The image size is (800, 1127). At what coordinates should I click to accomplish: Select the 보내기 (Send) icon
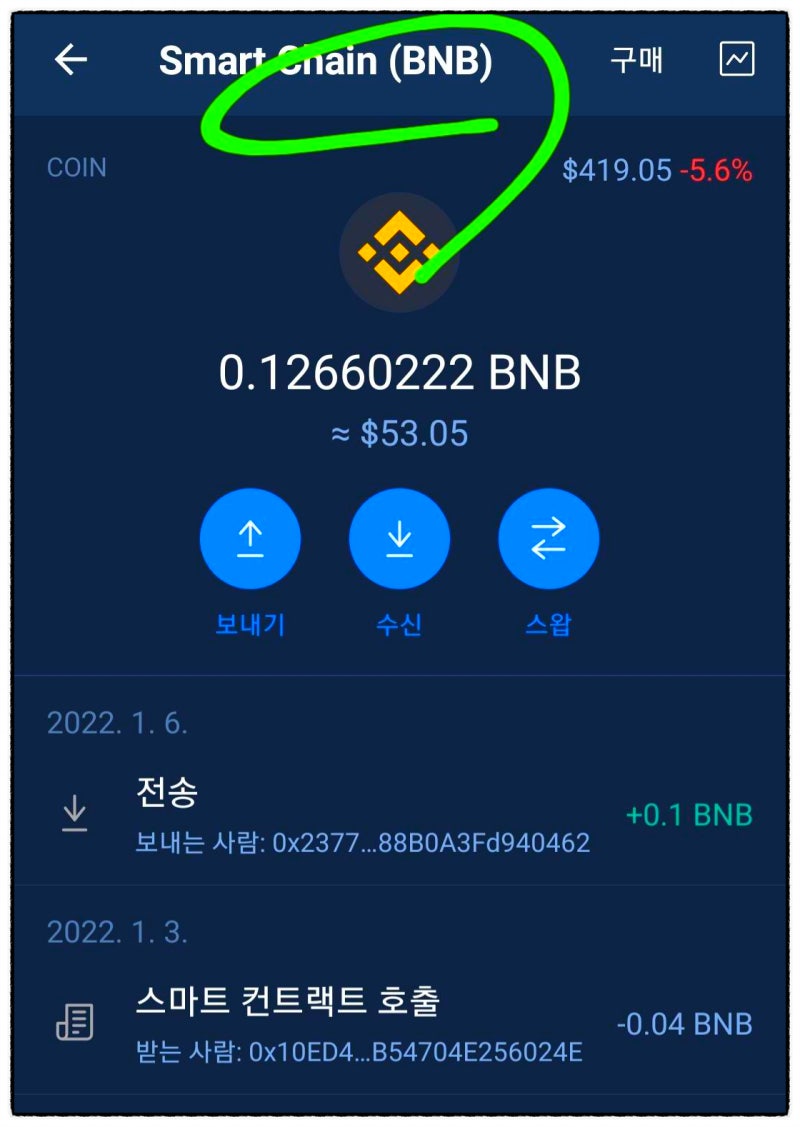point(250,537)
